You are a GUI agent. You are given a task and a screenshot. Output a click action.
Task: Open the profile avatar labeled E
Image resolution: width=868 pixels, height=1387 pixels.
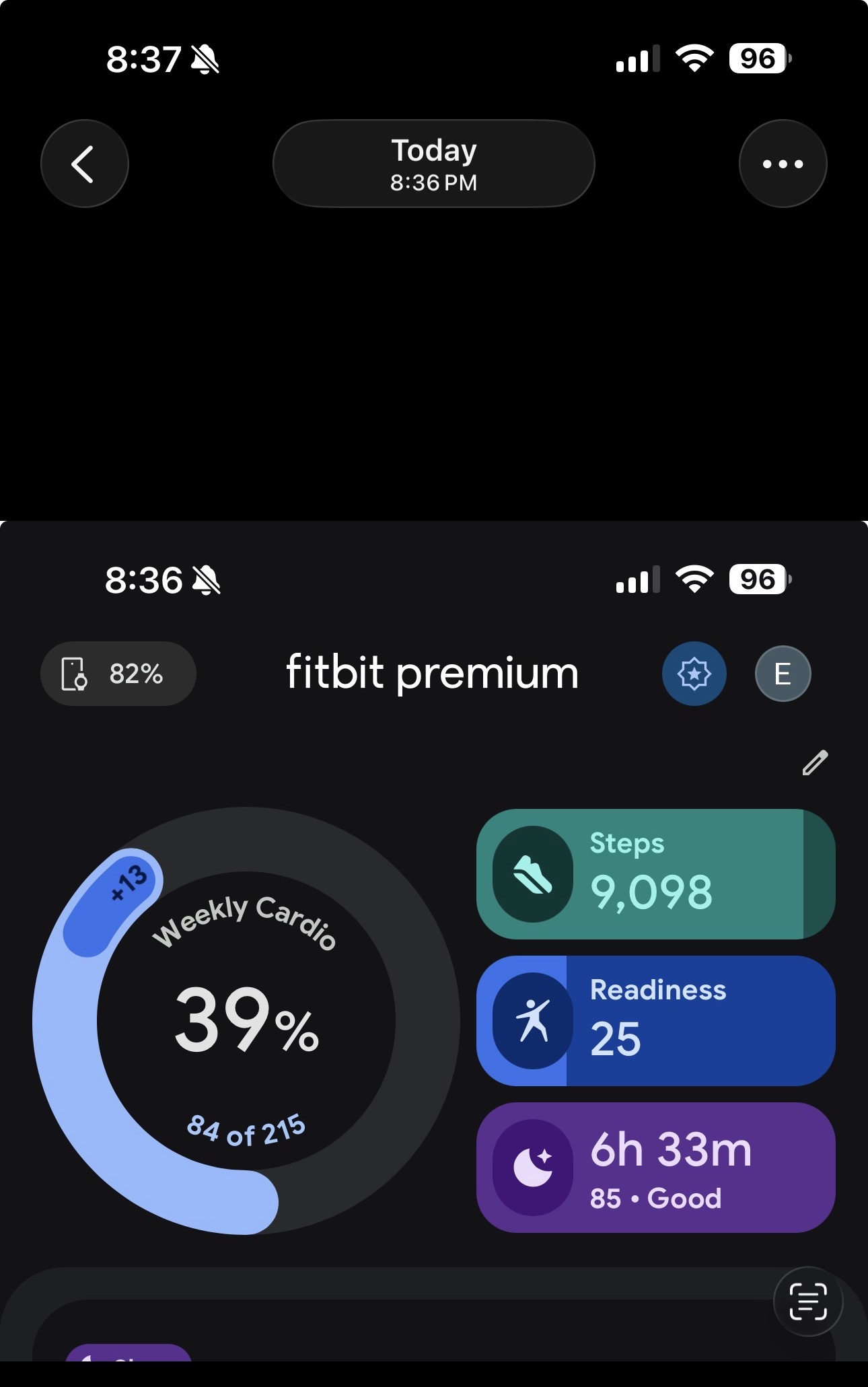pos(783,674)
